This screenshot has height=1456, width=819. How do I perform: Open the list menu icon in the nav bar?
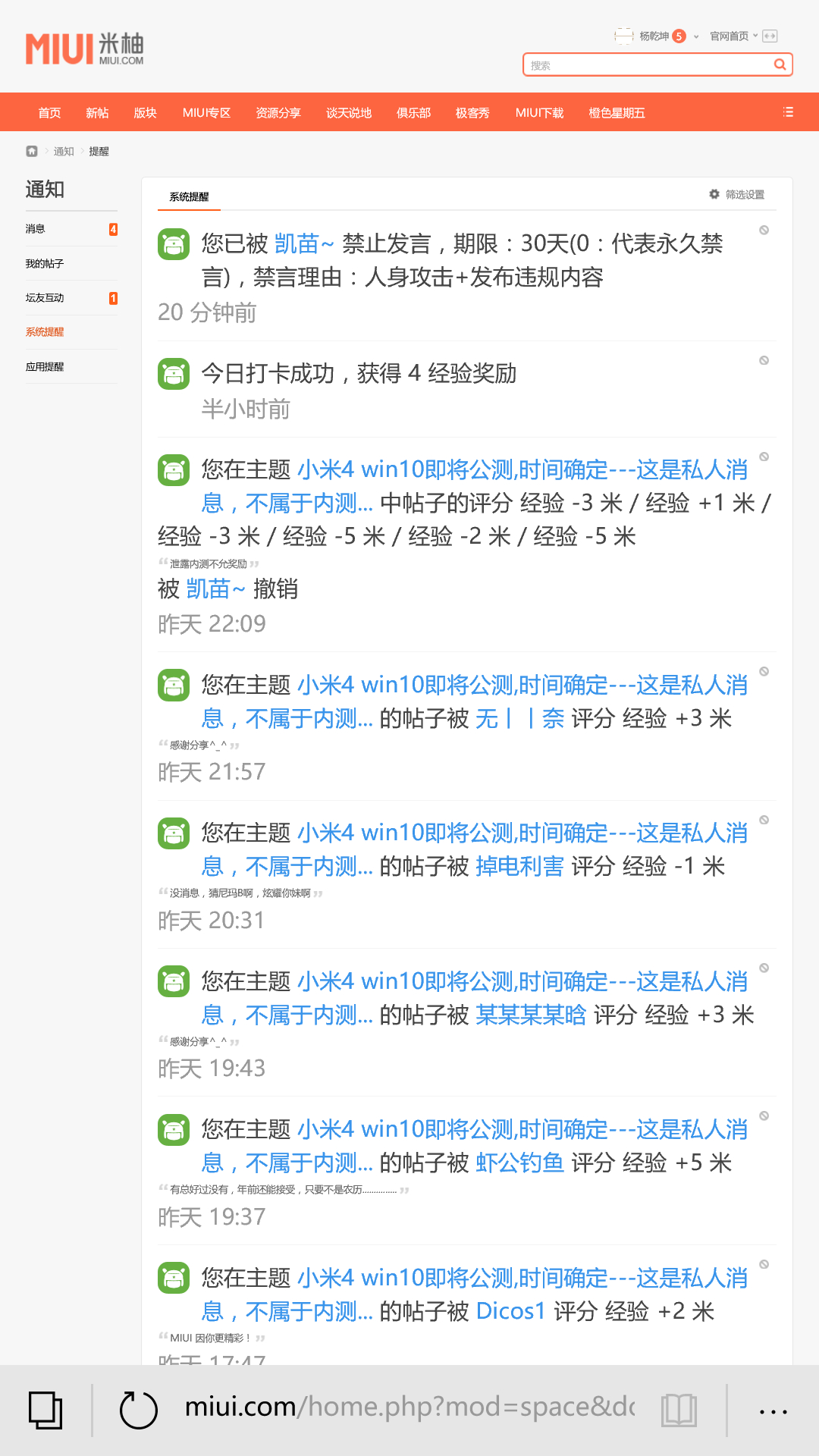(788, 112)
